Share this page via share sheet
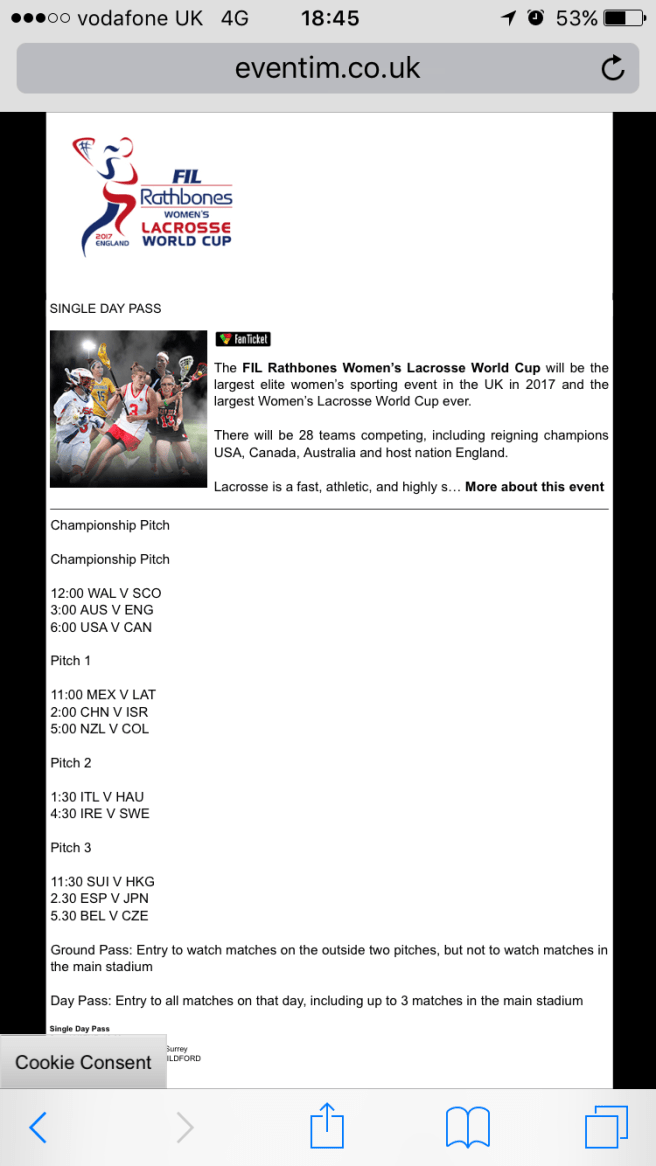The height and width of the screenshot is (1166, 656). [x=328, y=1125]
